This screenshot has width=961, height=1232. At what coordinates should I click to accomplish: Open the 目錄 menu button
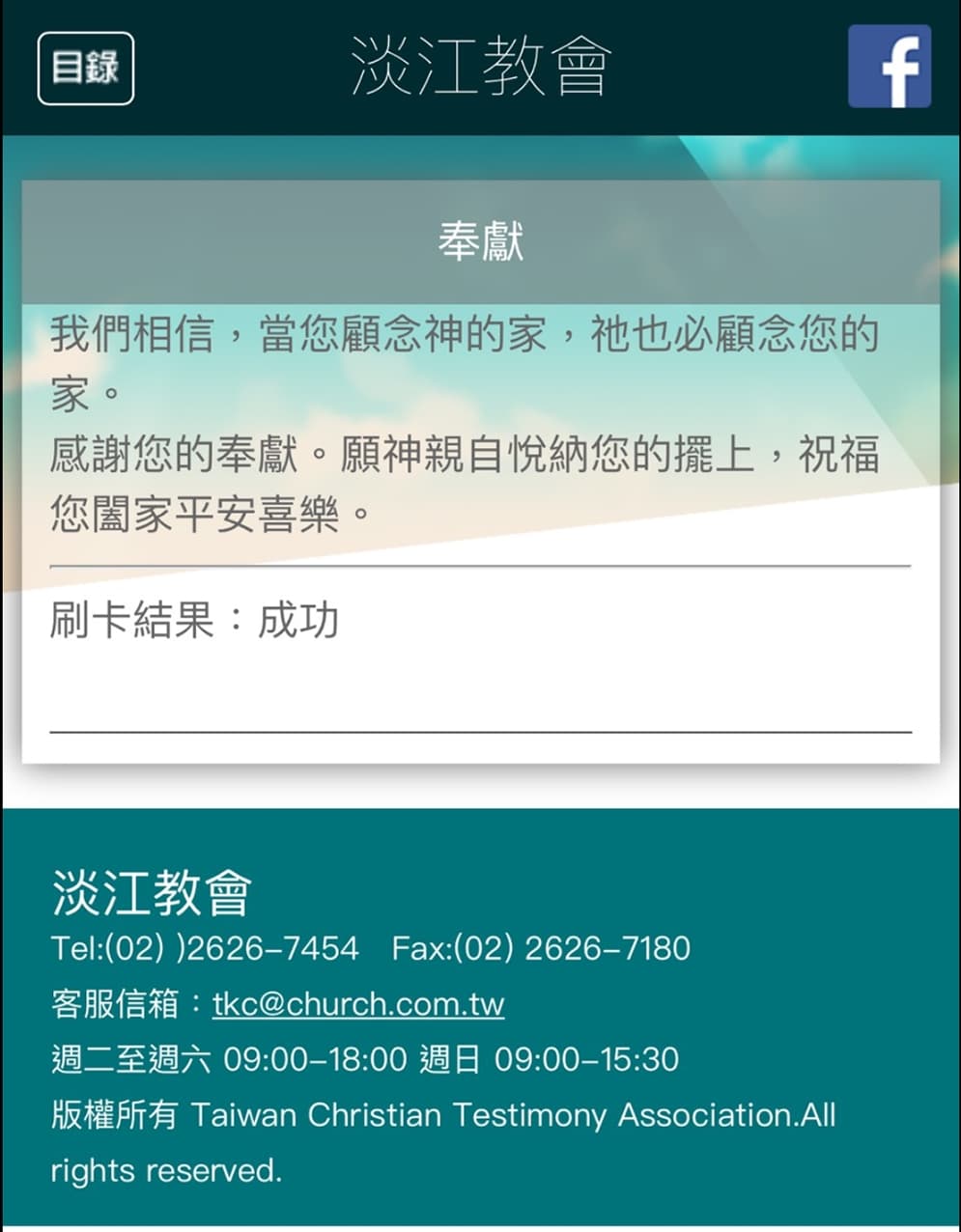pyautogui.click(x=85, y=69)
